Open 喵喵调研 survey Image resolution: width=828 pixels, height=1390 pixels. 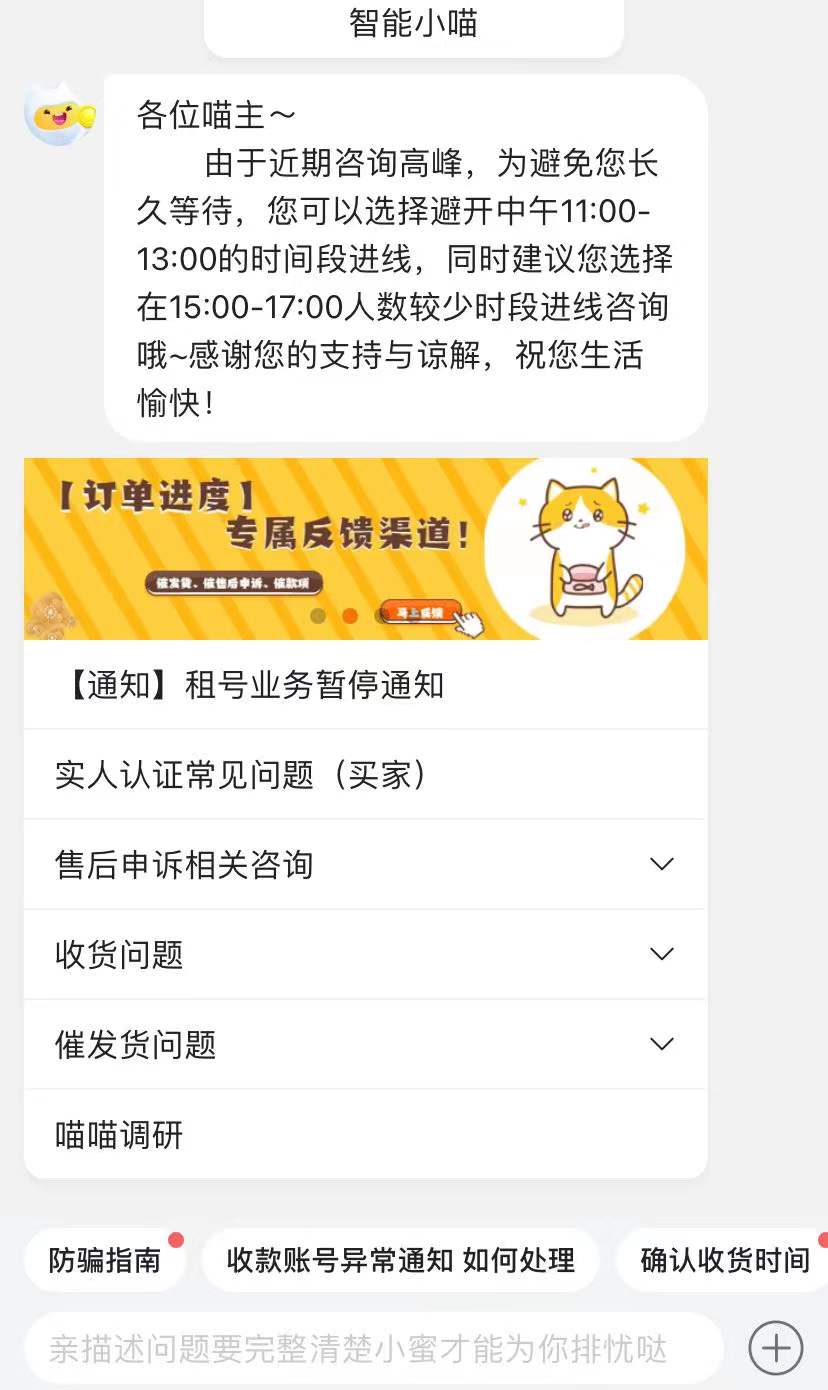365,1134
